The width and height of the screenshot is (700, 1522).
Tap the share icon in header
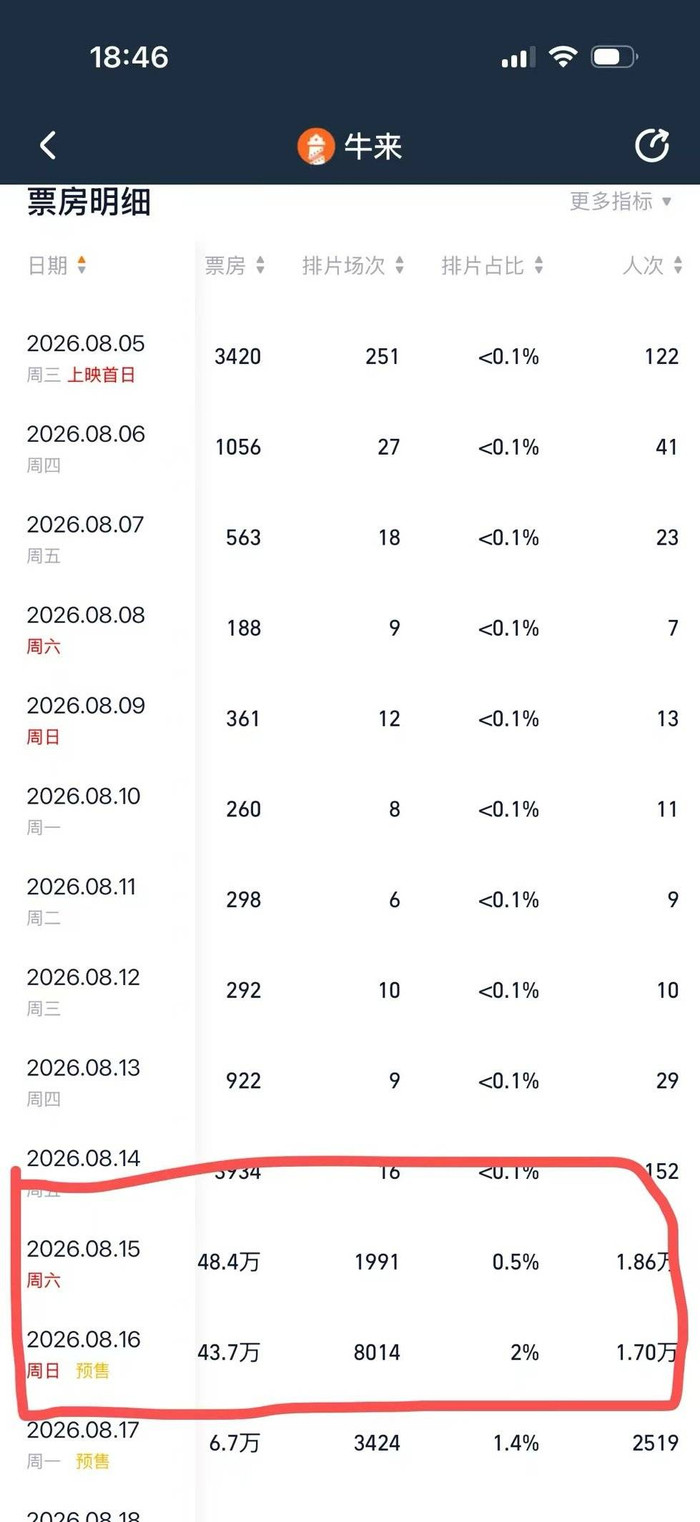coord(652,146)
